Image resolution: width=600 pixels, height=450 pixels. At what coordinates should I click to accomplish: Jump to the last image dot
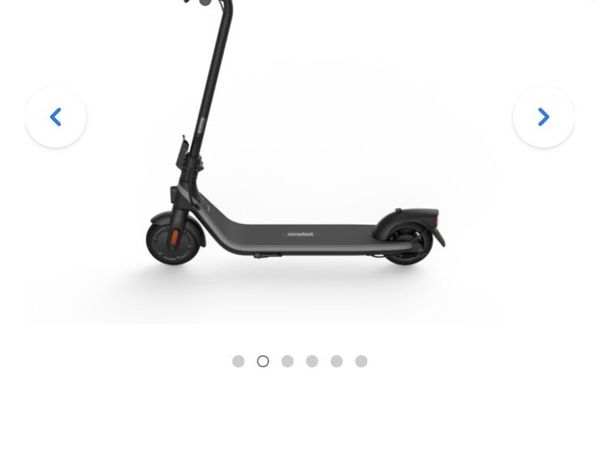[x=361, y=361]
